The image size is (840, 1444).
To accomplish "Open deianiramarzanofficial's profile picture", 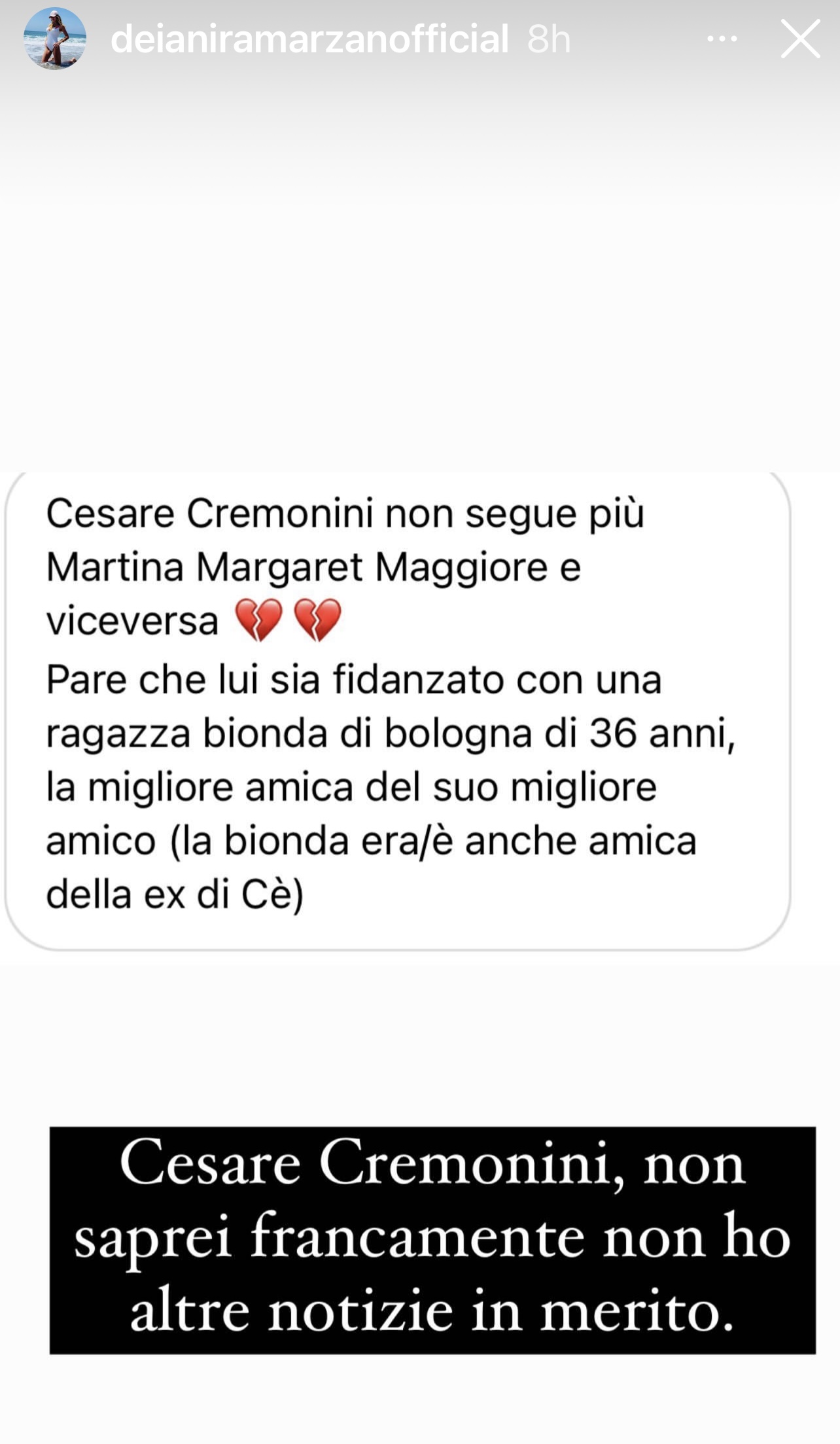I will [55, 39].
